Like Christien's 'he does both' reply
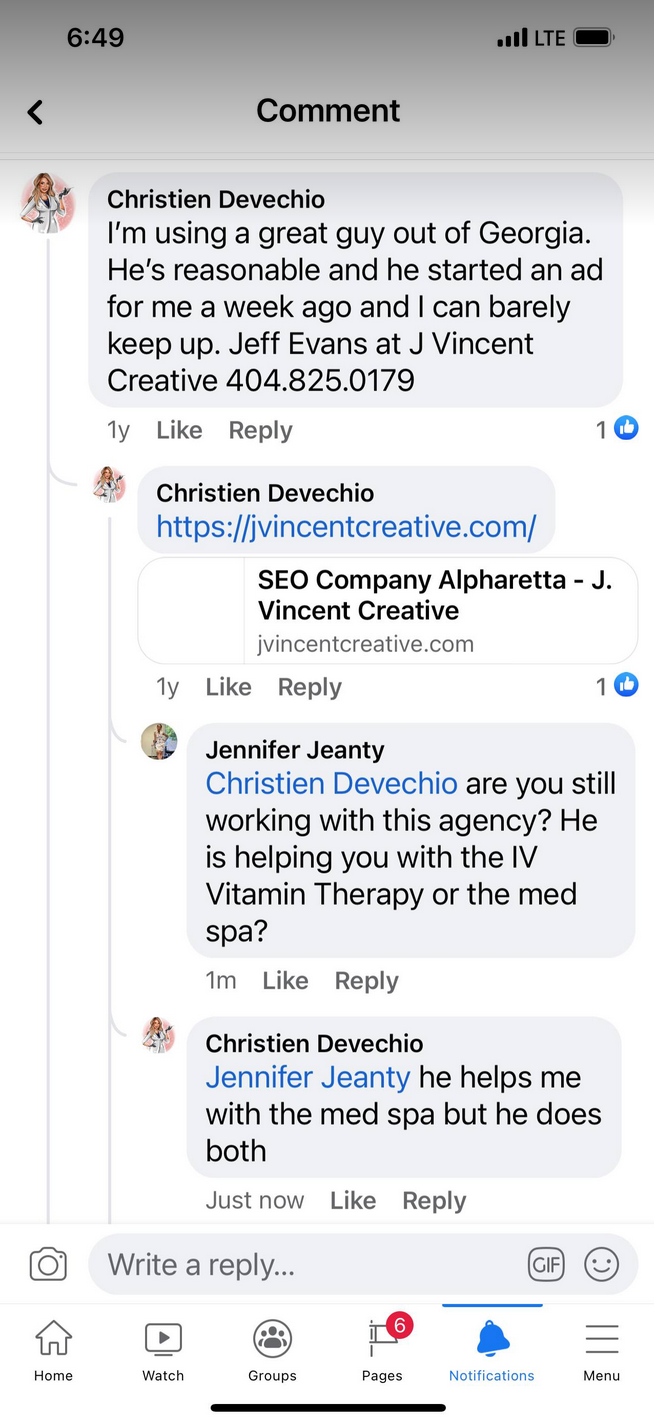654x1420 pixels. [x=353, y=1200]
